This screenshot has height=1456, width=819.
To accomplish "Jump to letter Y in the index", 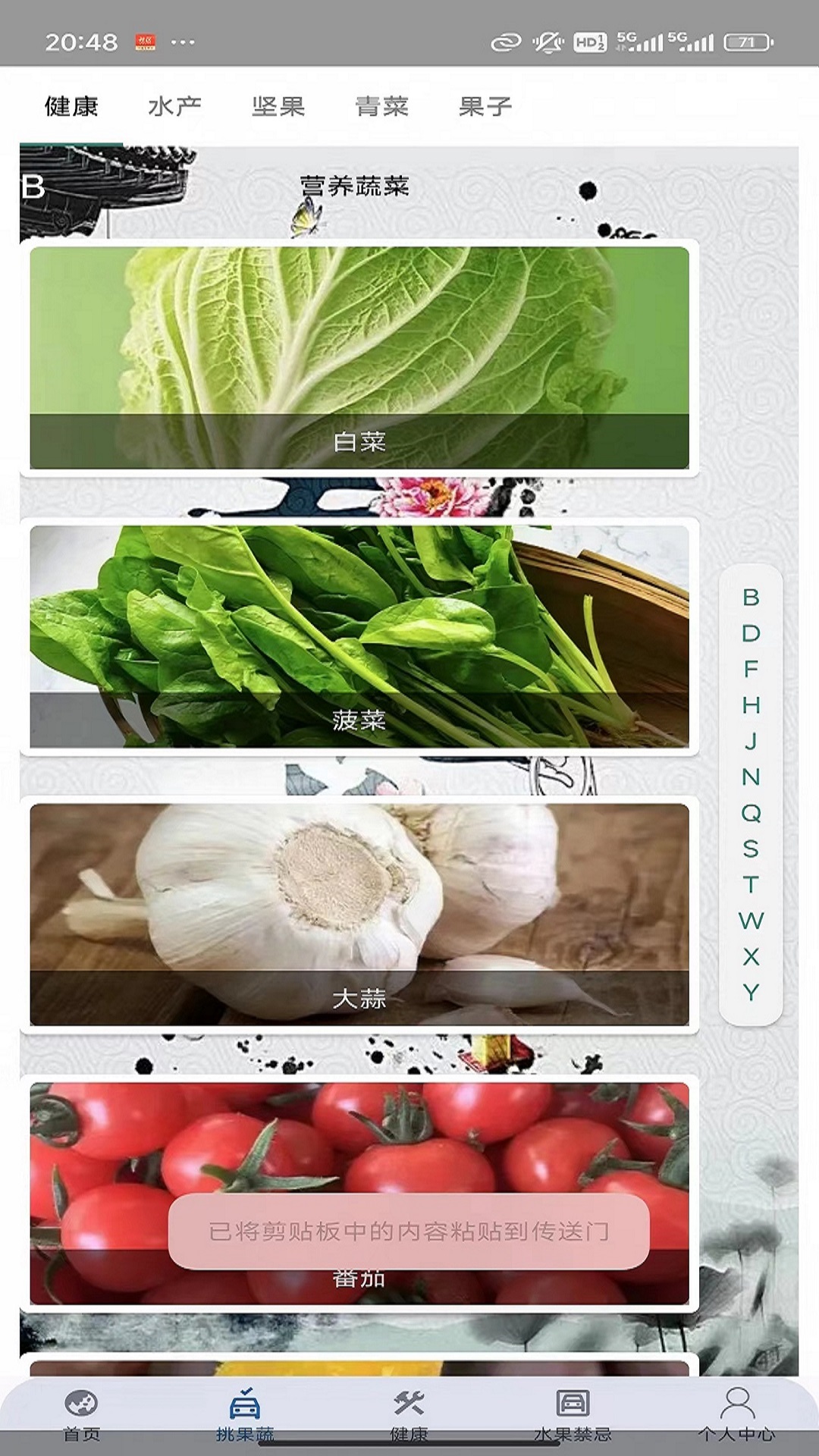I will pos(750,992).
